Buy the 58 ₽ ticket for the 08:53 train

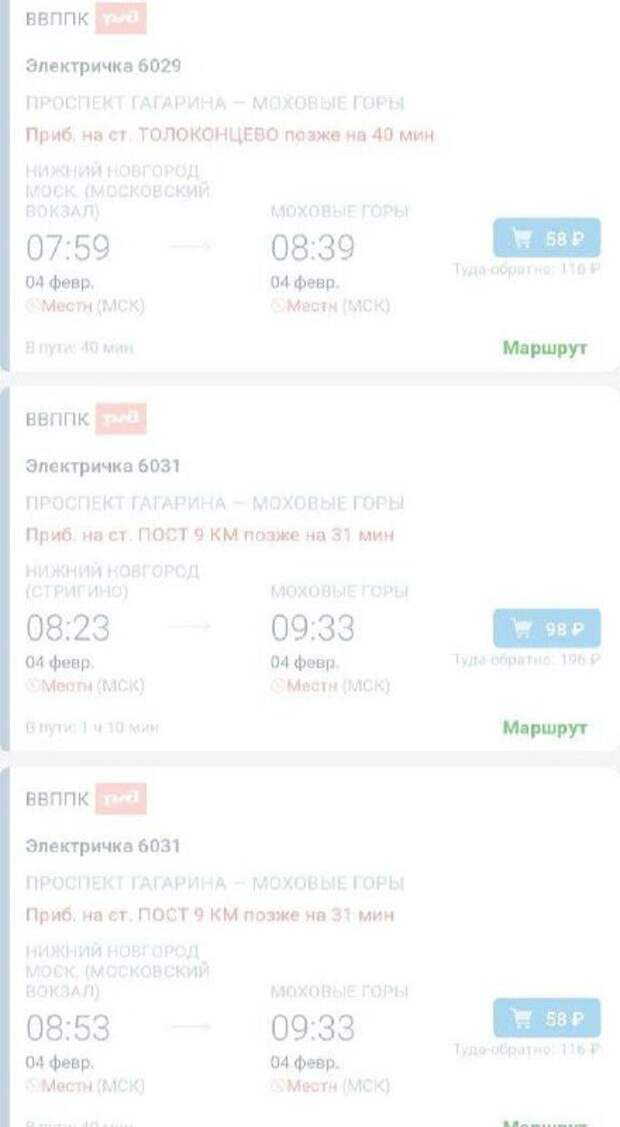click(x=547, y=1018)
